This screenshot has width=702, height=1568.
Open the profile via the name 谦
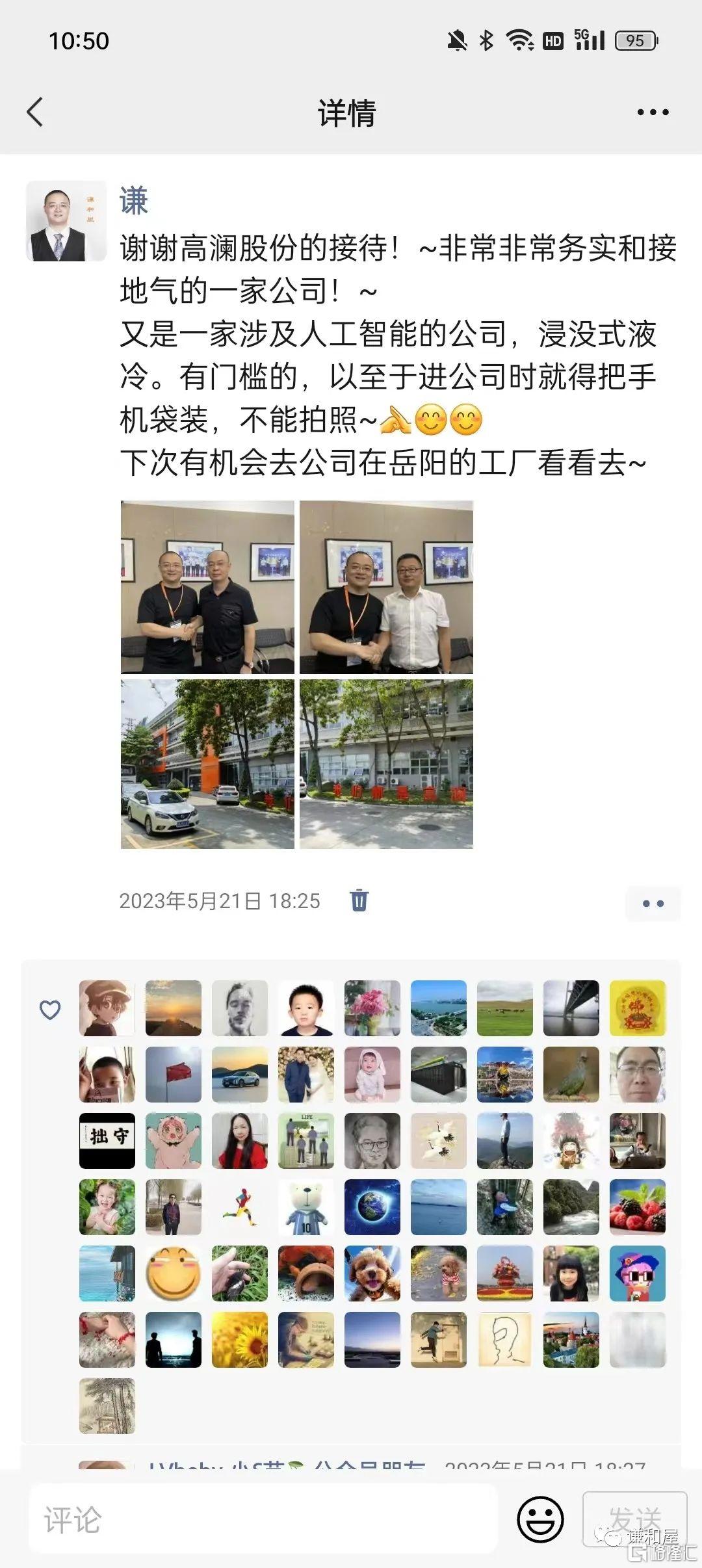point(134,201)
